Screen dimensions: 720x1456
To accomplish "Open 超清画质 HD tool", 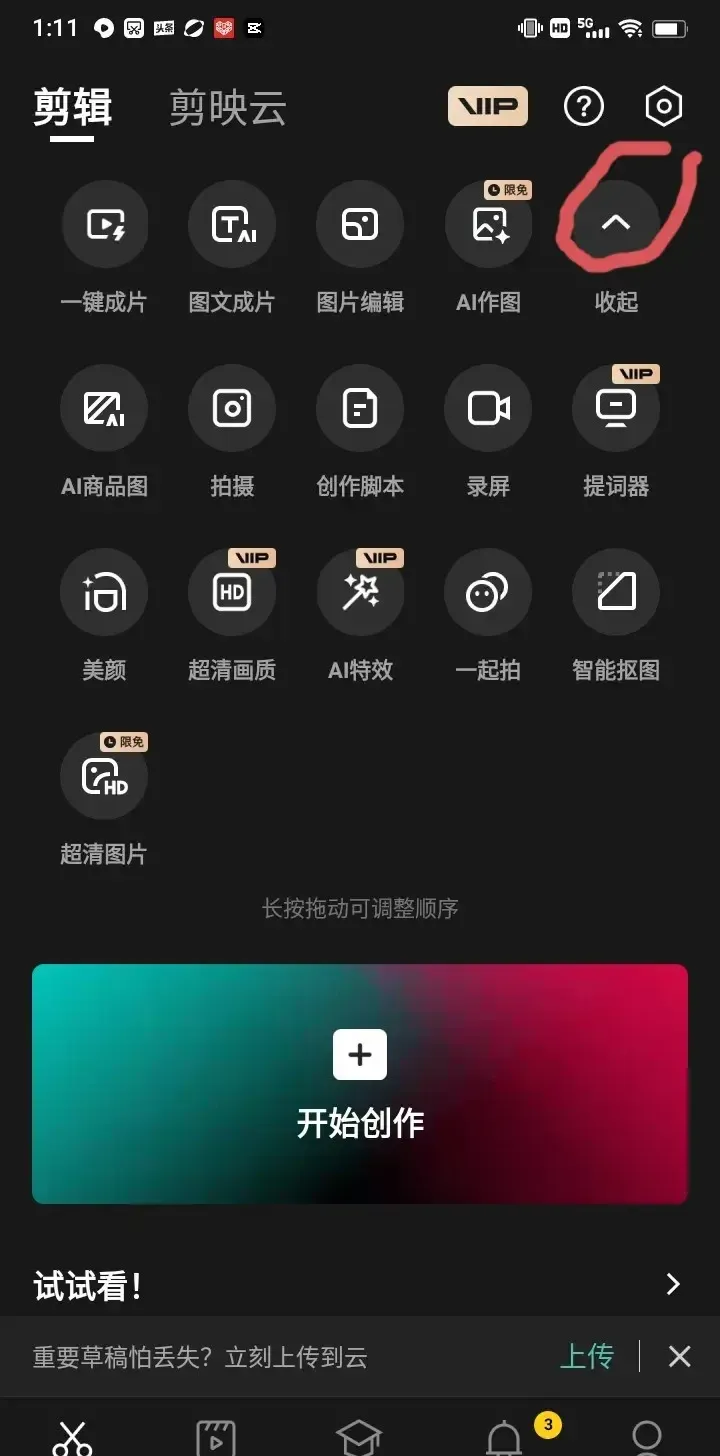I will [x=232, y=593].
